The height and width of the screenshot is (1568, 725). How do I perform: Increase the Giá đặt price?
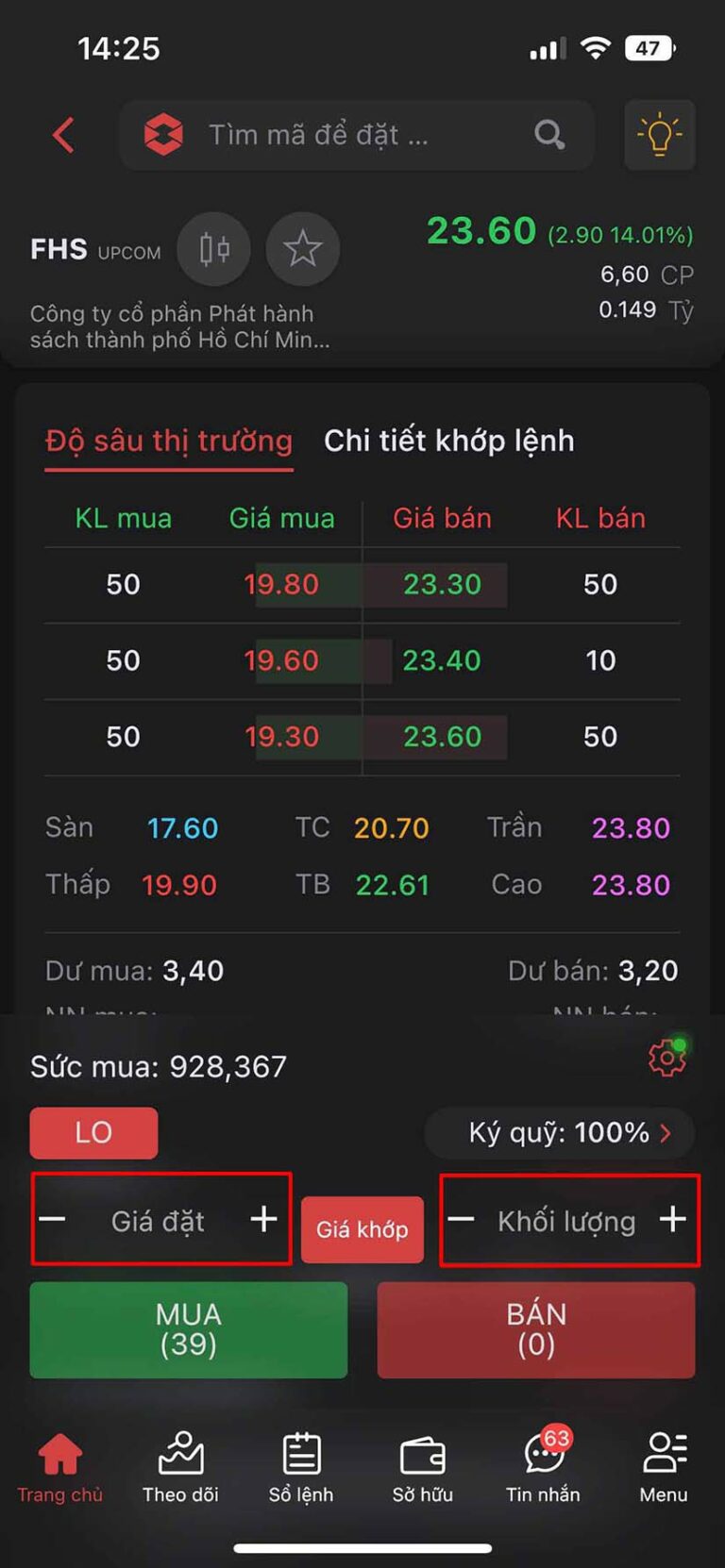click(263, 1219)
